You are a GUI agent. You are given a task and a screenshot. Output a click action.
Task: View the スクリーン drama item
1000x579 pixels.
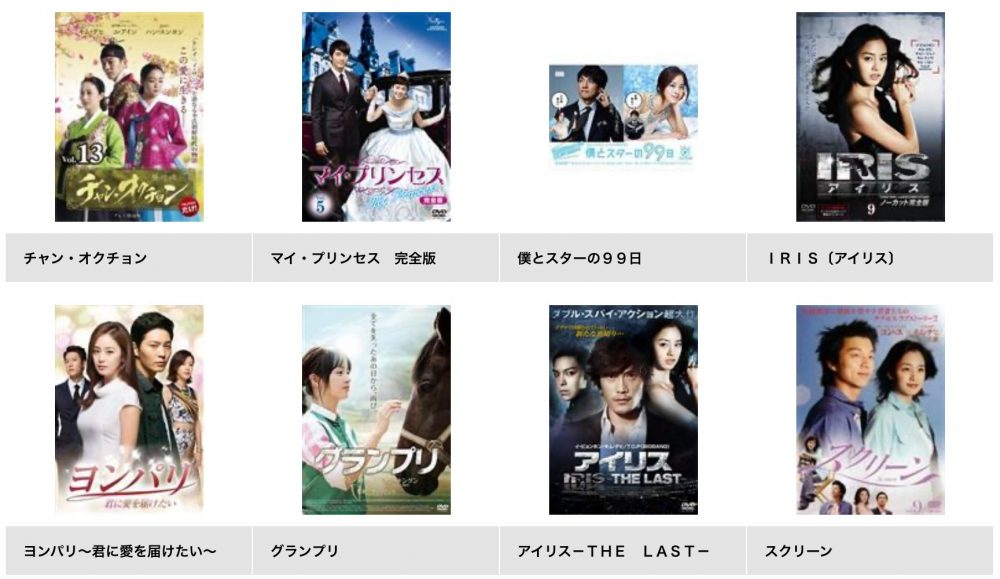click(870, 409)
